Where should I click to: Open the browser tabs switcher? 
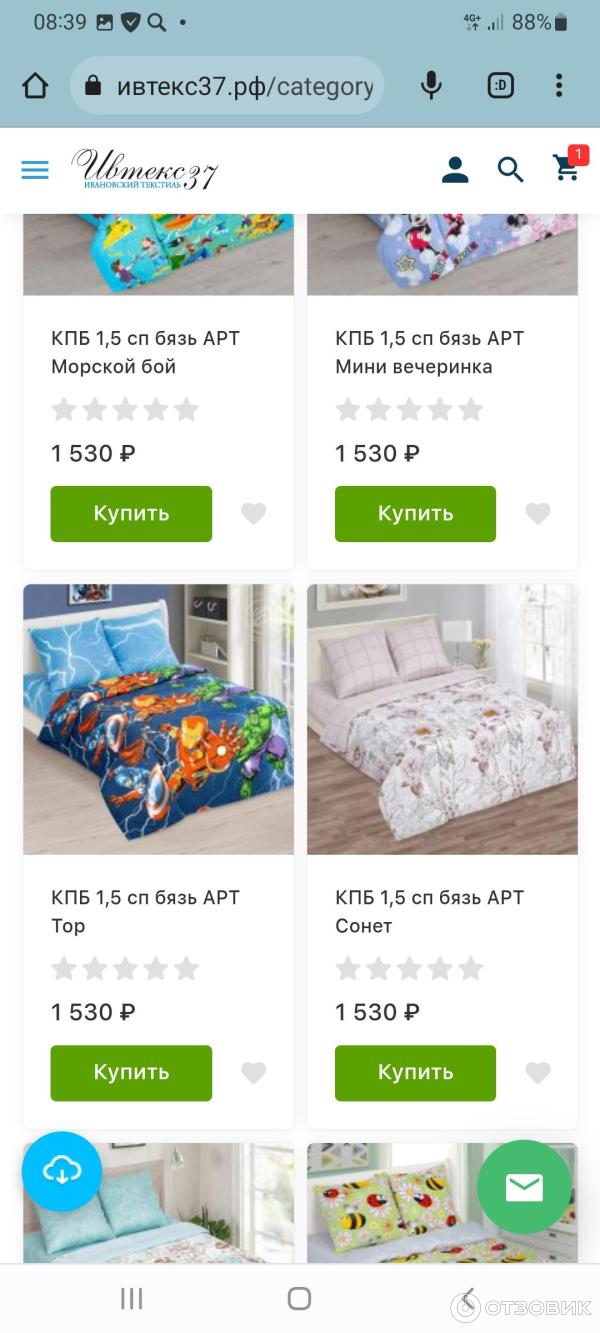500,86
